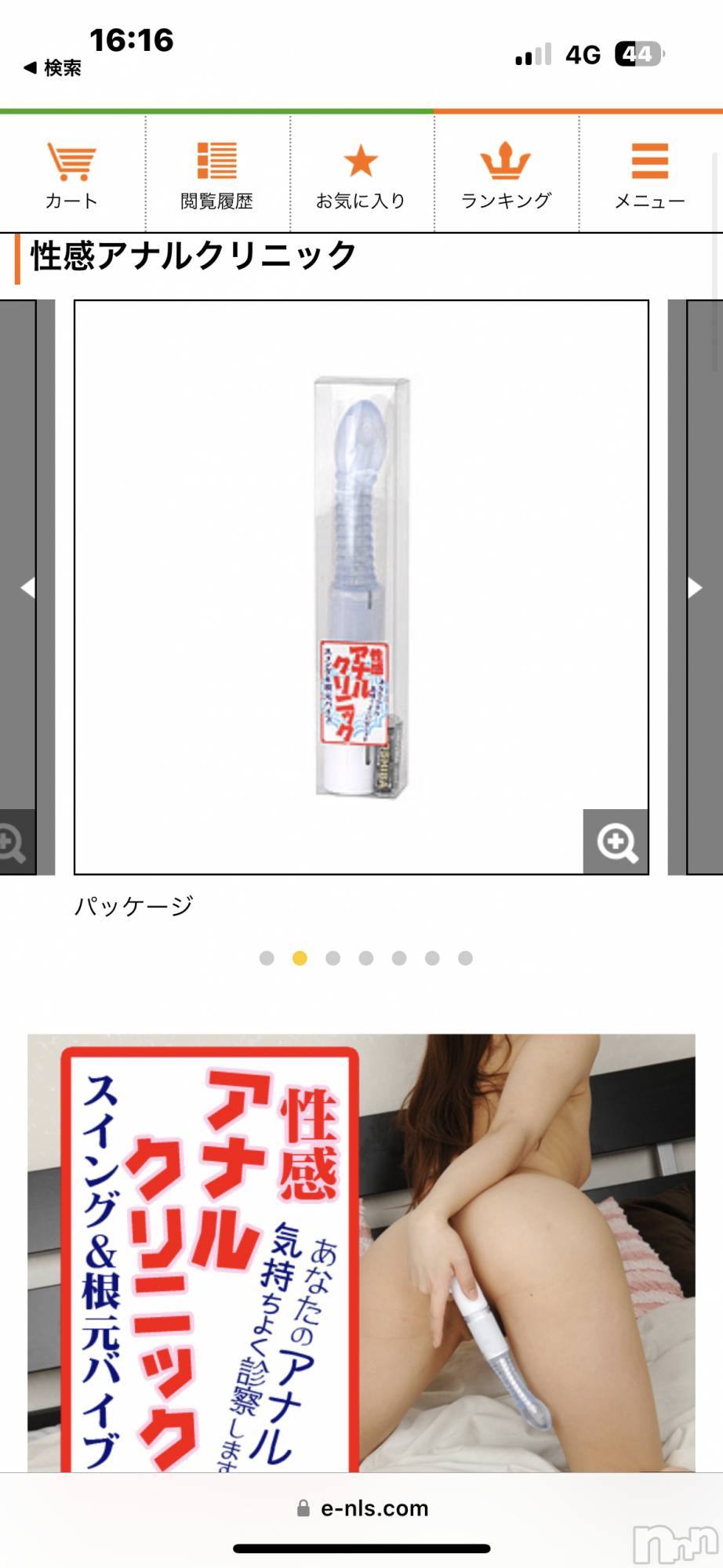
Task: Jump to the last carousel page dot
Action: (x=465, y=958)
